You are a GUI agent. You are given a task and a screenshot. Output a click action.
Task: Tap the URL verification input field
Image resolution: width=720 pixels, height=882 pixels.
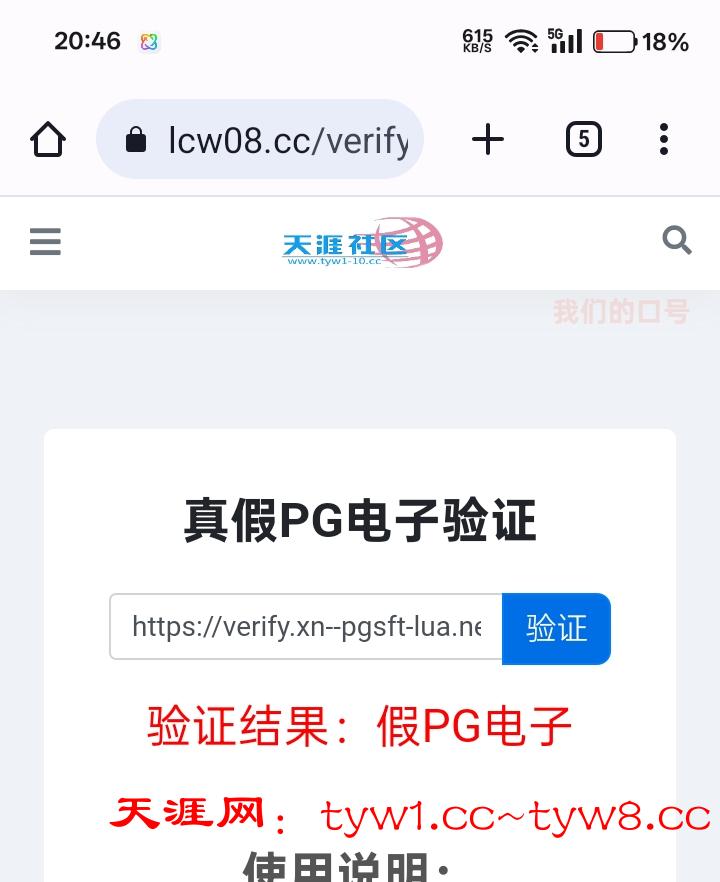coord(306,627)
